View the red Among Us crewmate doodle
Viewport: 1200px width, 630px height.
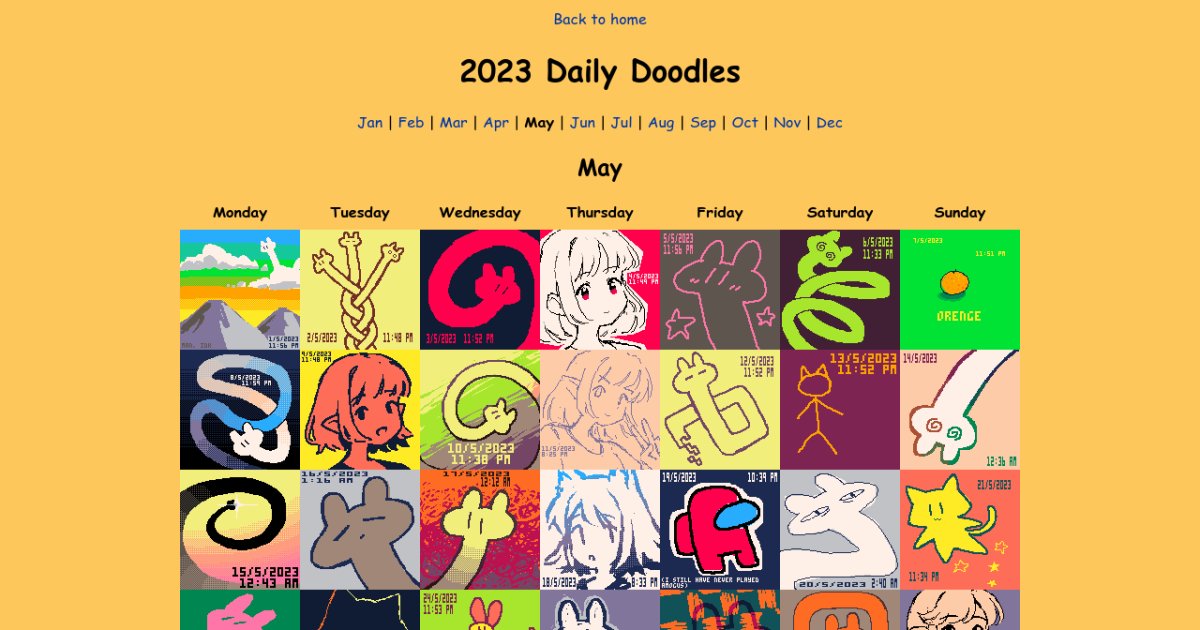[720, 530]
